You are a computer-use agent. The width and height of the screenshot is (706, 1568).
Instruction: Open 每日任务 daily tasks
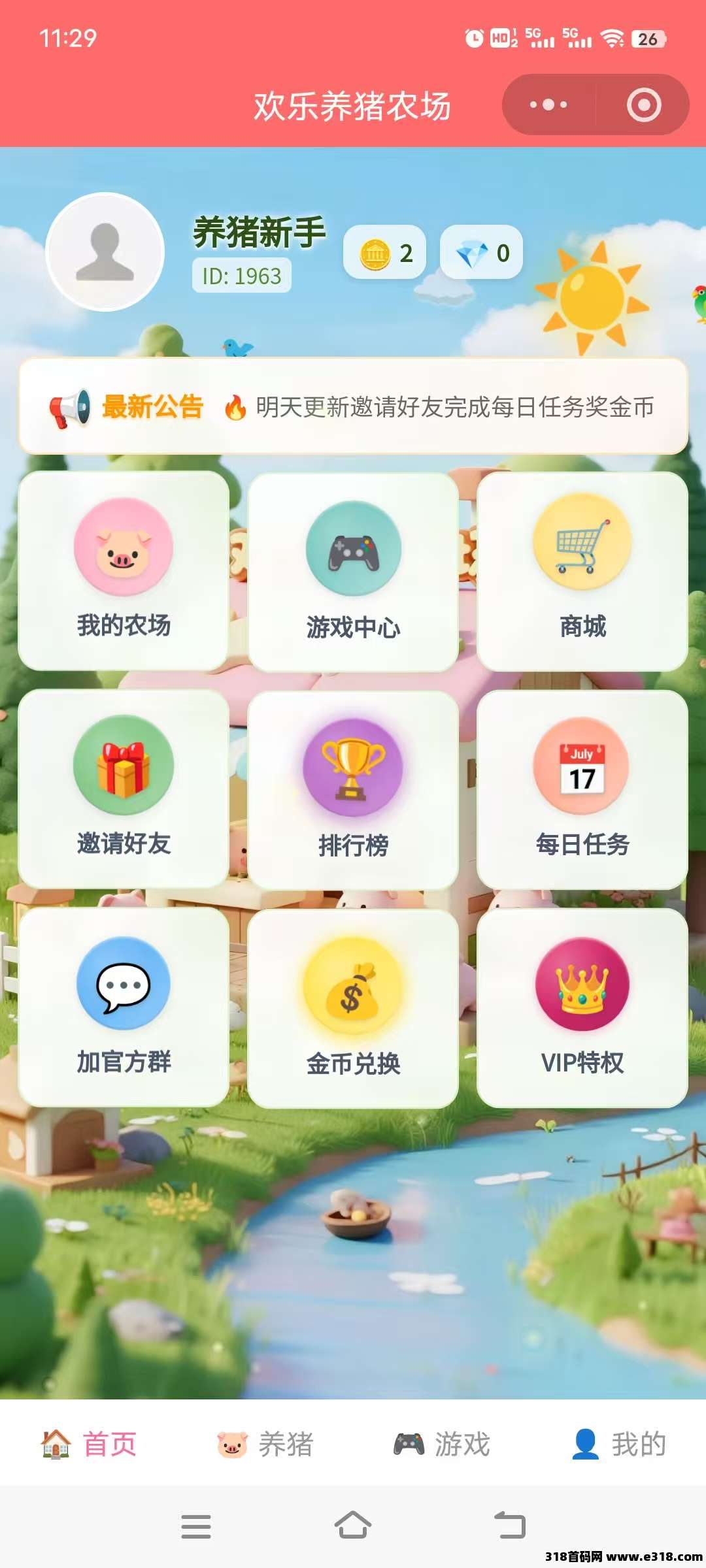click(582, 789)
